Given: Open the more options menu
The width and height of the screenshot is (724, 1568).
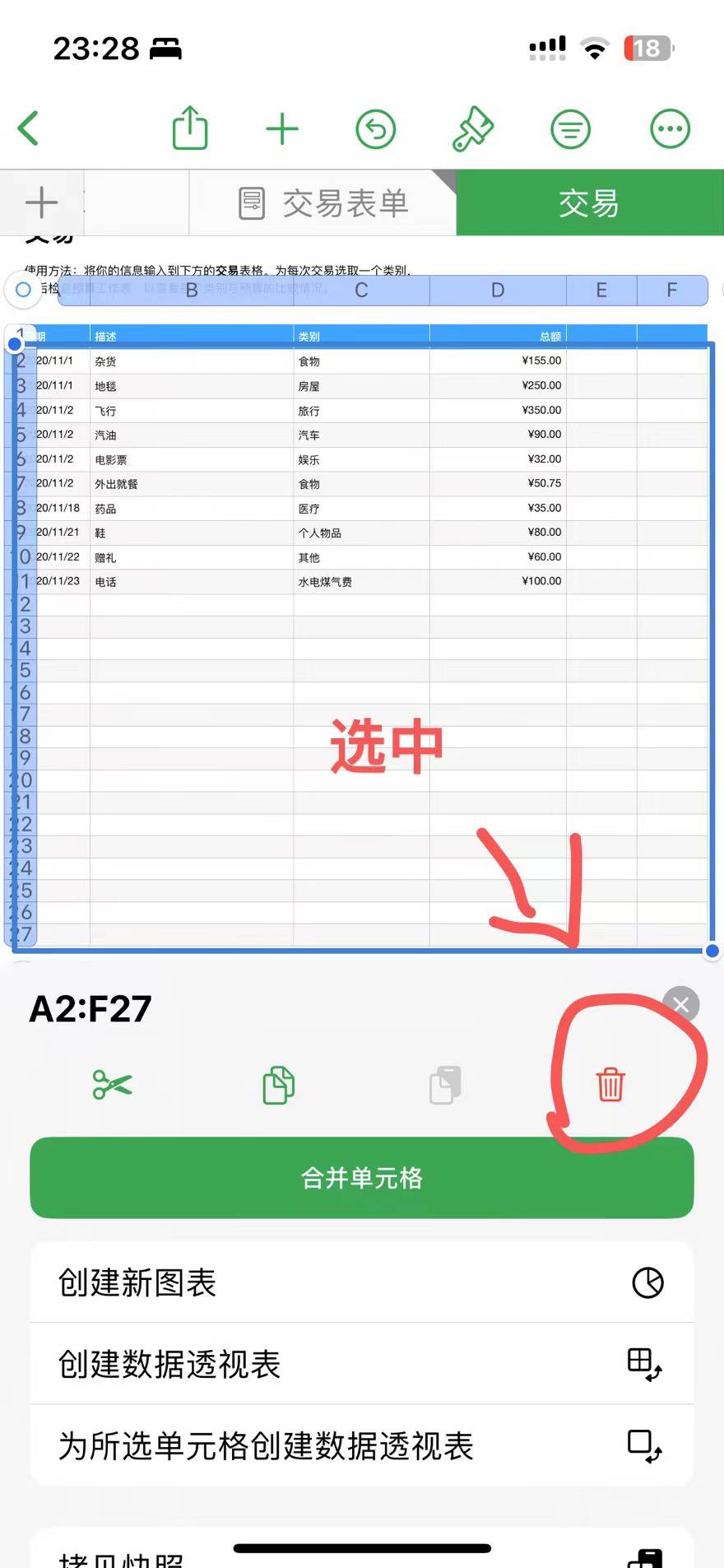Looking at the screenshot, I should [x=670, y=129].
